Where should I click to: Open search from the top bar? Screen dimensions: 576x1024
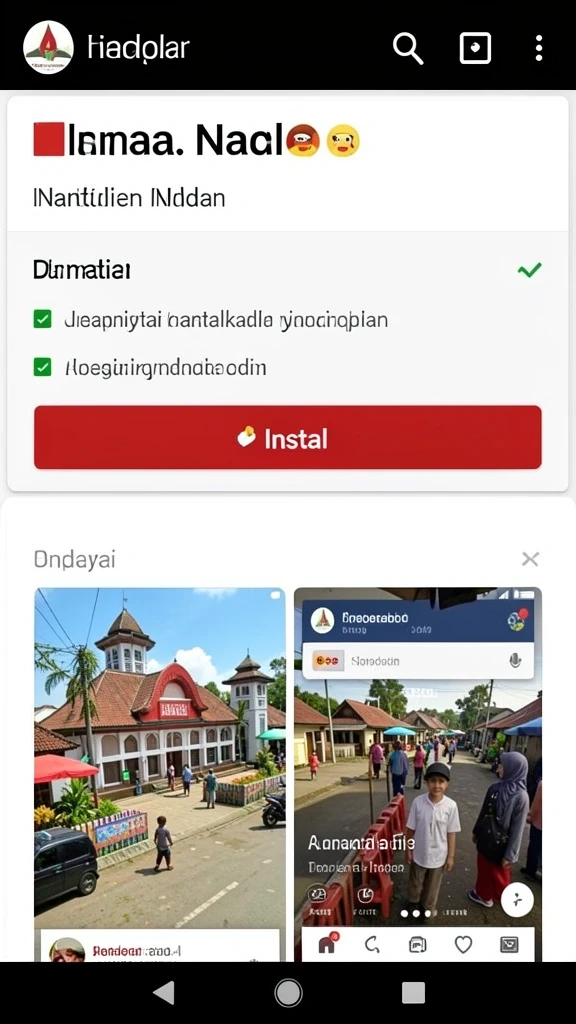pos(408,48)
